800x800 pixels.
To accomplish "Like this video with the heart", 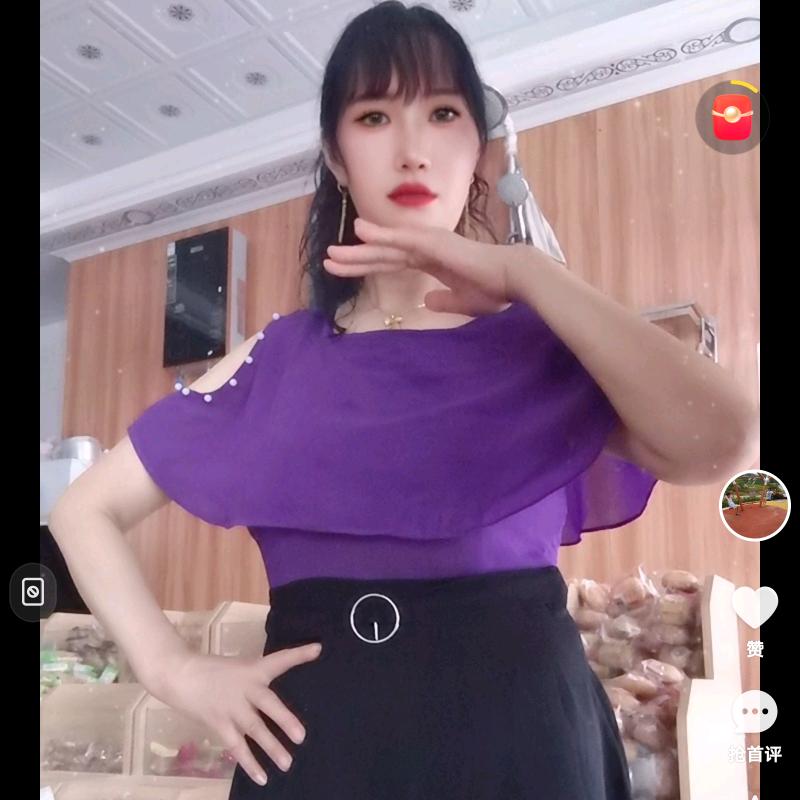I will 754,607.
